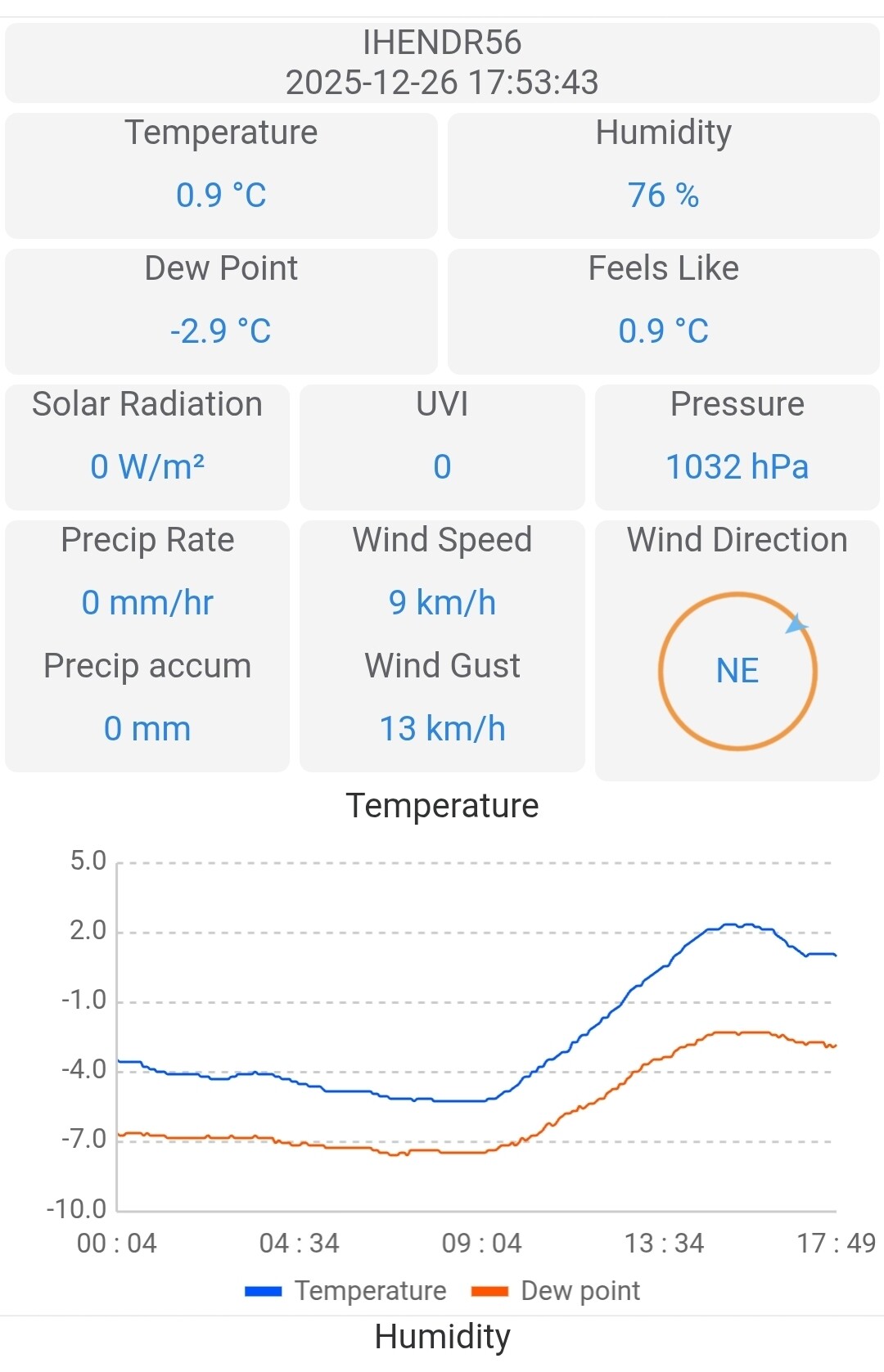Toggle the Dew point series in legend

[x=556, y=1291]
